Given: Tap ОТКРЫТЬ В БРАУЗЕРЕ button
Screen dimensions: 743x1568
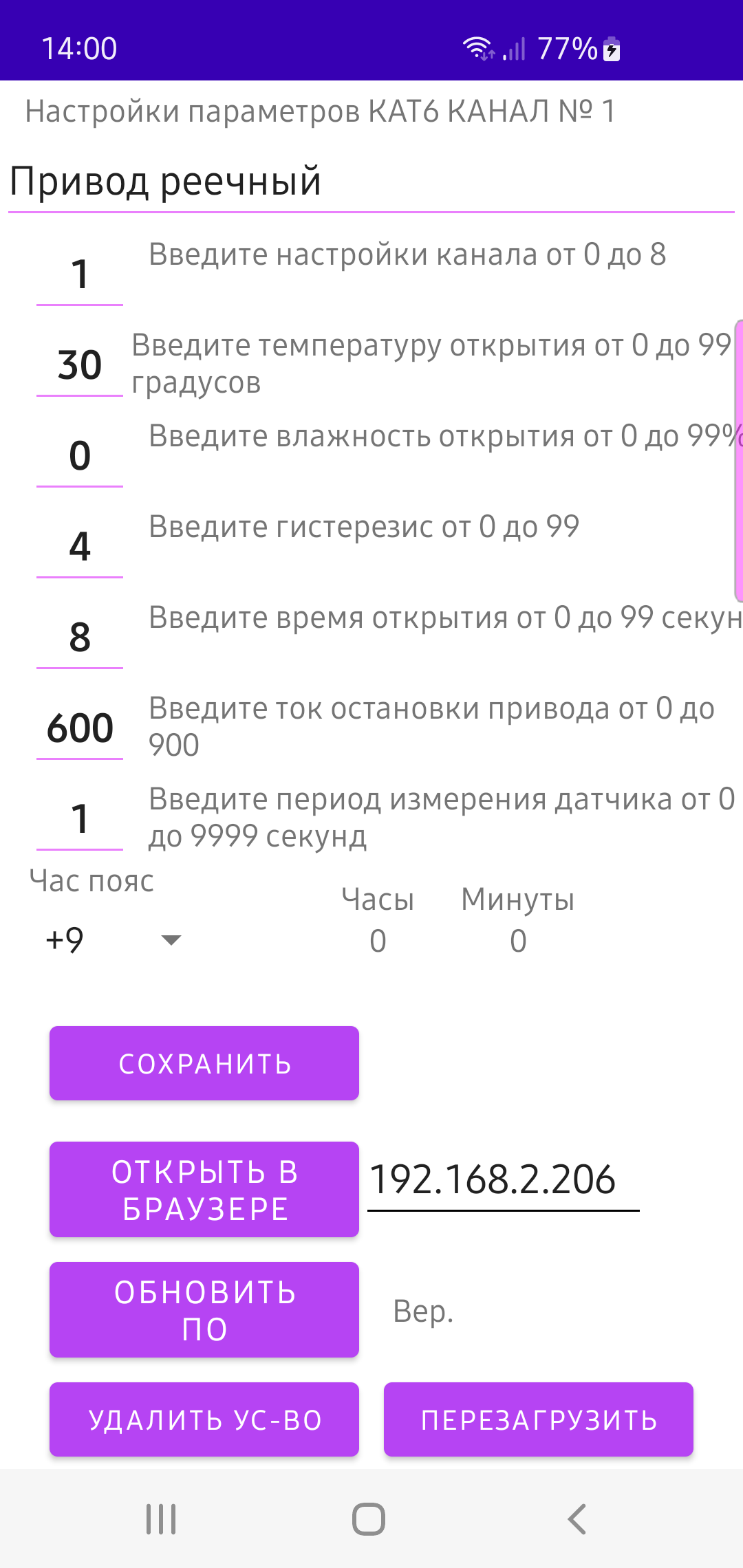Looking at the screenshot, I should coord(204,1190).
